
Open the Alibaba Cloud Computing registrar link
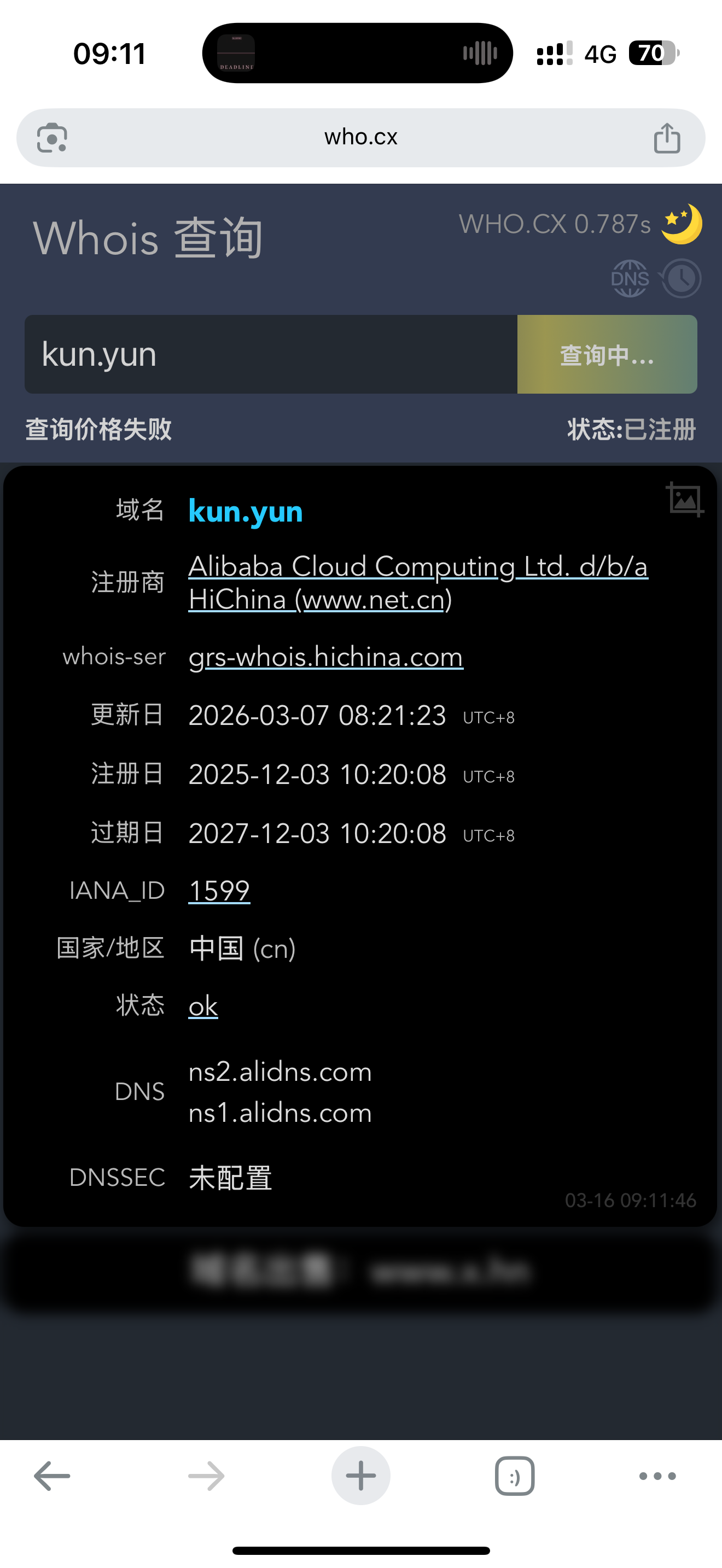click(x=418, y=583)
